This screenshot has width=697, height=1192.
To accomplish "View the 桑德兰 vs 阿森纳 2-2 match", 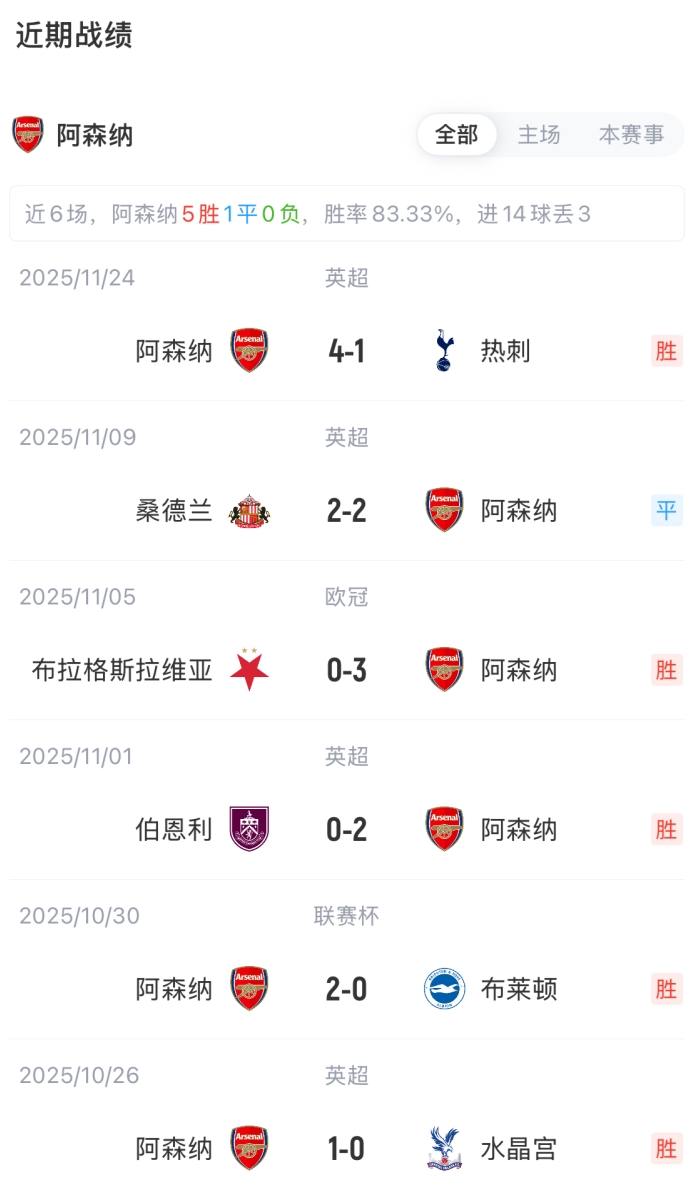I will [347, 511].
